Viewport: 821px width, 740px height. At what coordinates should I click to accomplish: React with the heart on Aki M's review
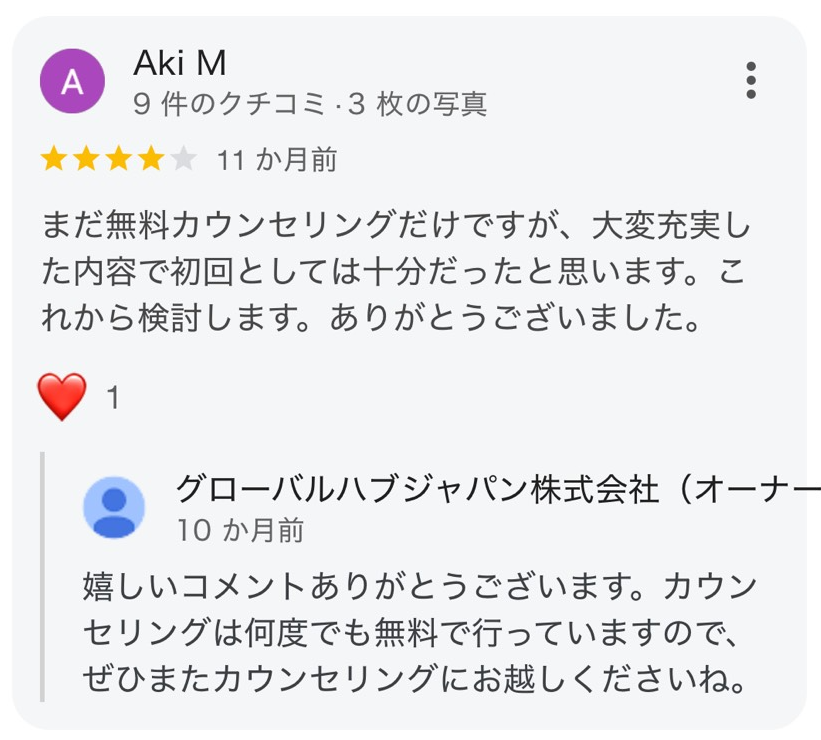point(62,397)
